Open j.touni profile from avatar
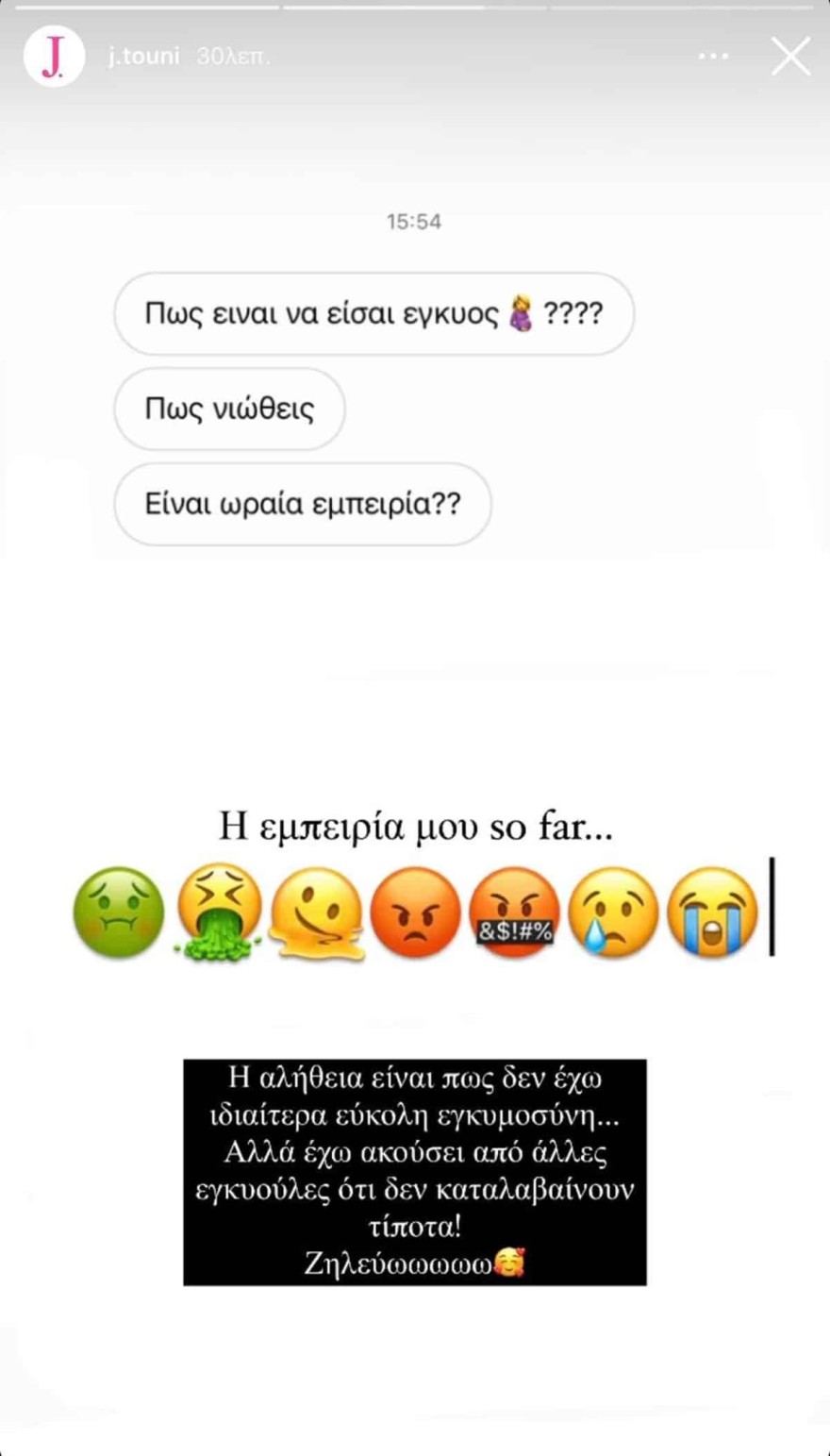The image size is (830, 1456). (54, 57)
